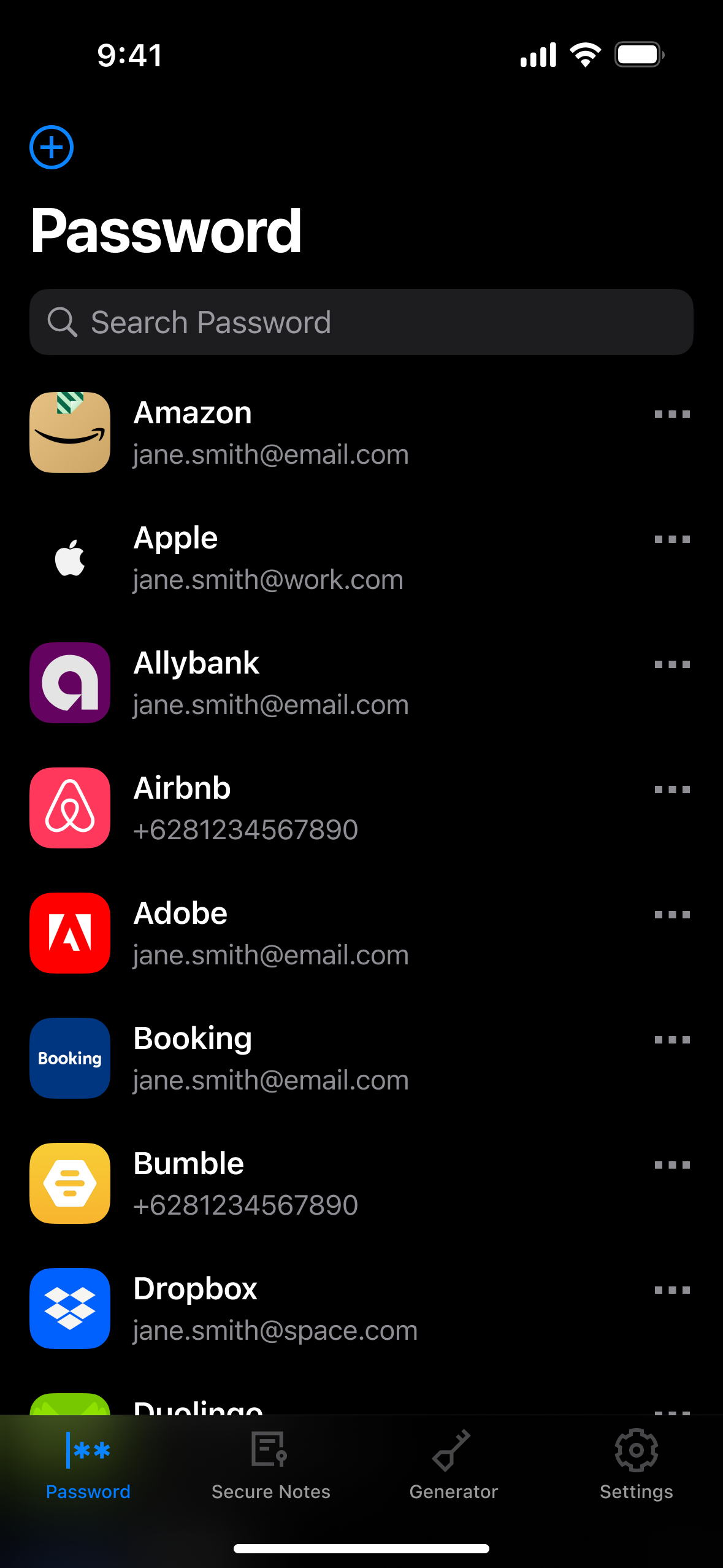Open the Bumble account icon
Screen dimensions: 723x1568
(69, 1183)
